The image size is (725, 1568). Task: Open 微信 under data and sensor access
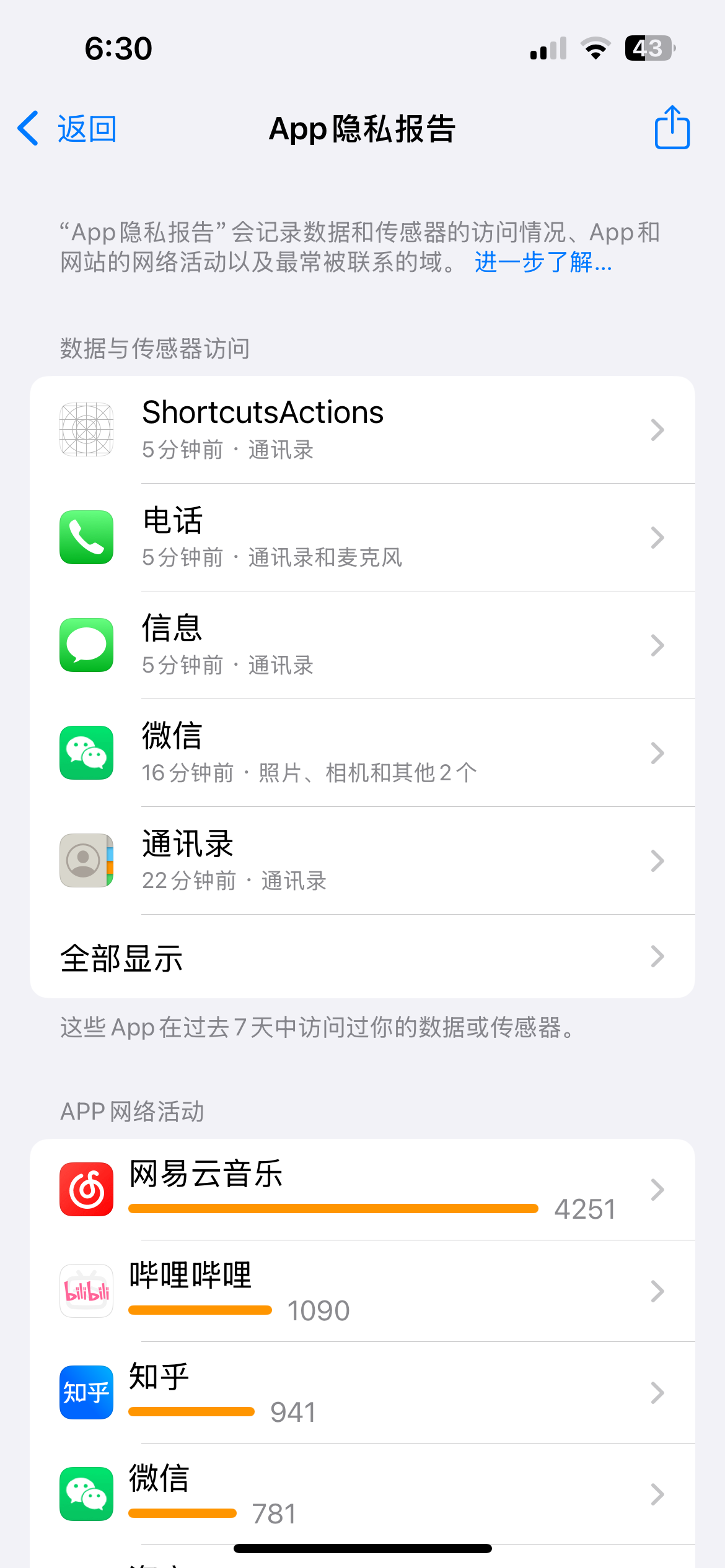pos(362,753)
